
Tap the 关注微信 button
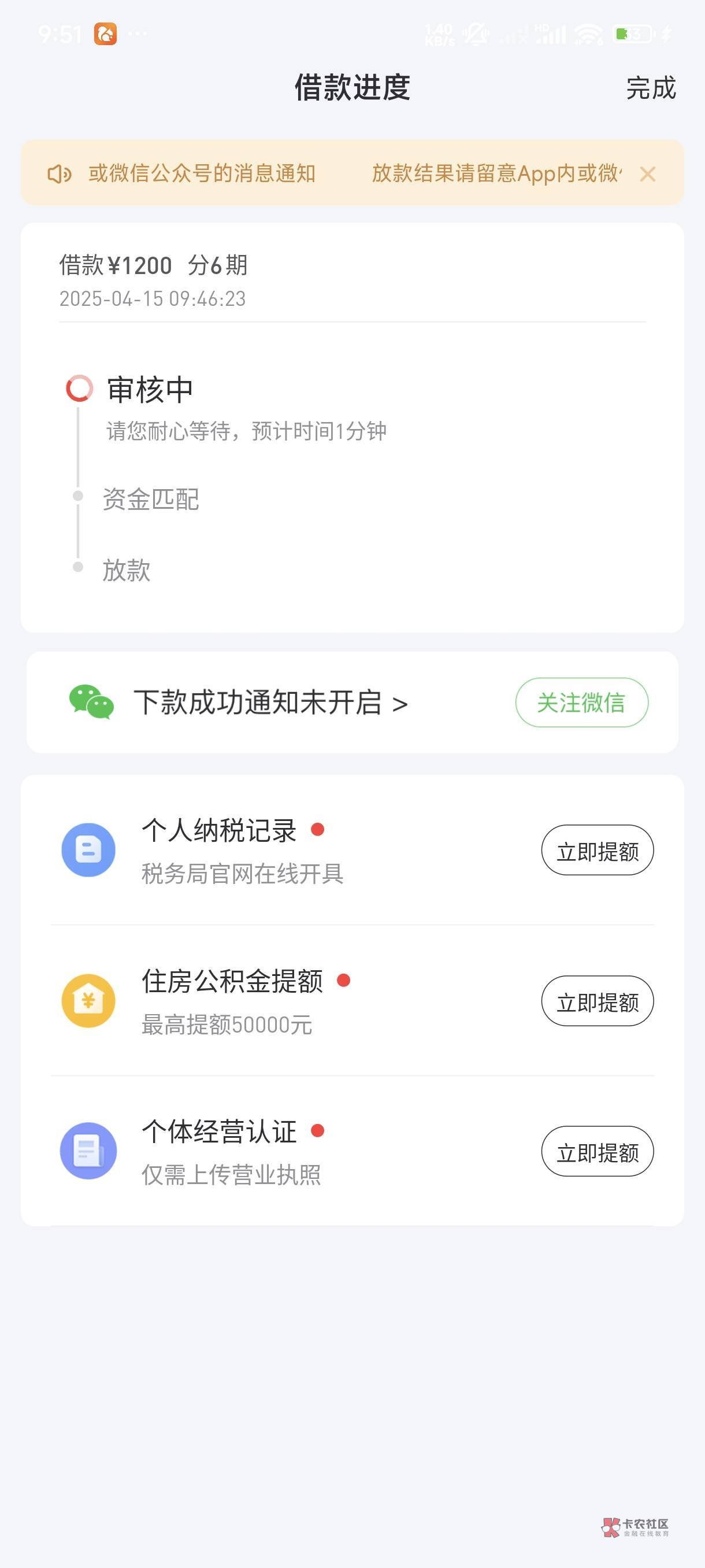click(x=581, y=702)
